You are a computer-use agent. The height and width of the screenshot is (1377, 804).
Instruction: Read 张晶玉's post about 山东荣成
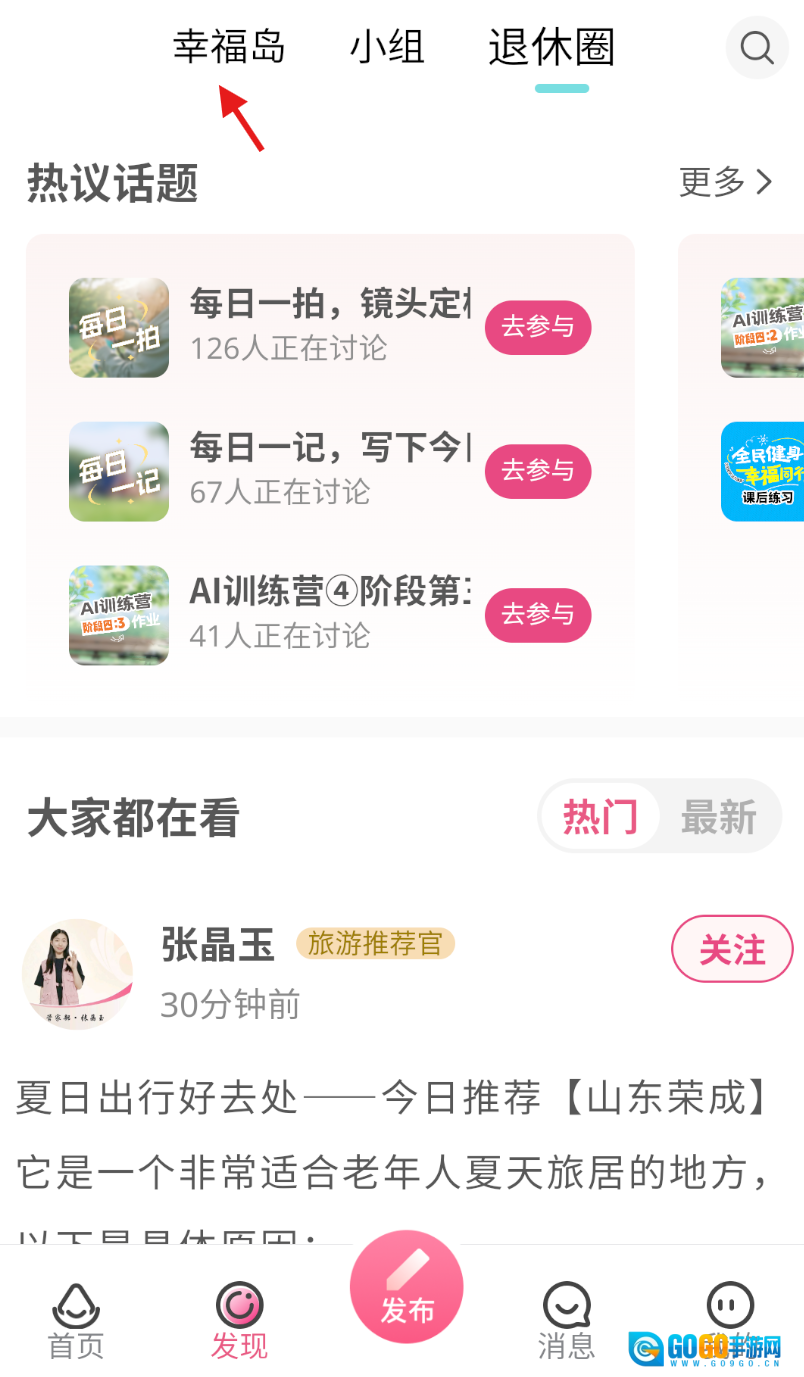(x=395, y=1135)
